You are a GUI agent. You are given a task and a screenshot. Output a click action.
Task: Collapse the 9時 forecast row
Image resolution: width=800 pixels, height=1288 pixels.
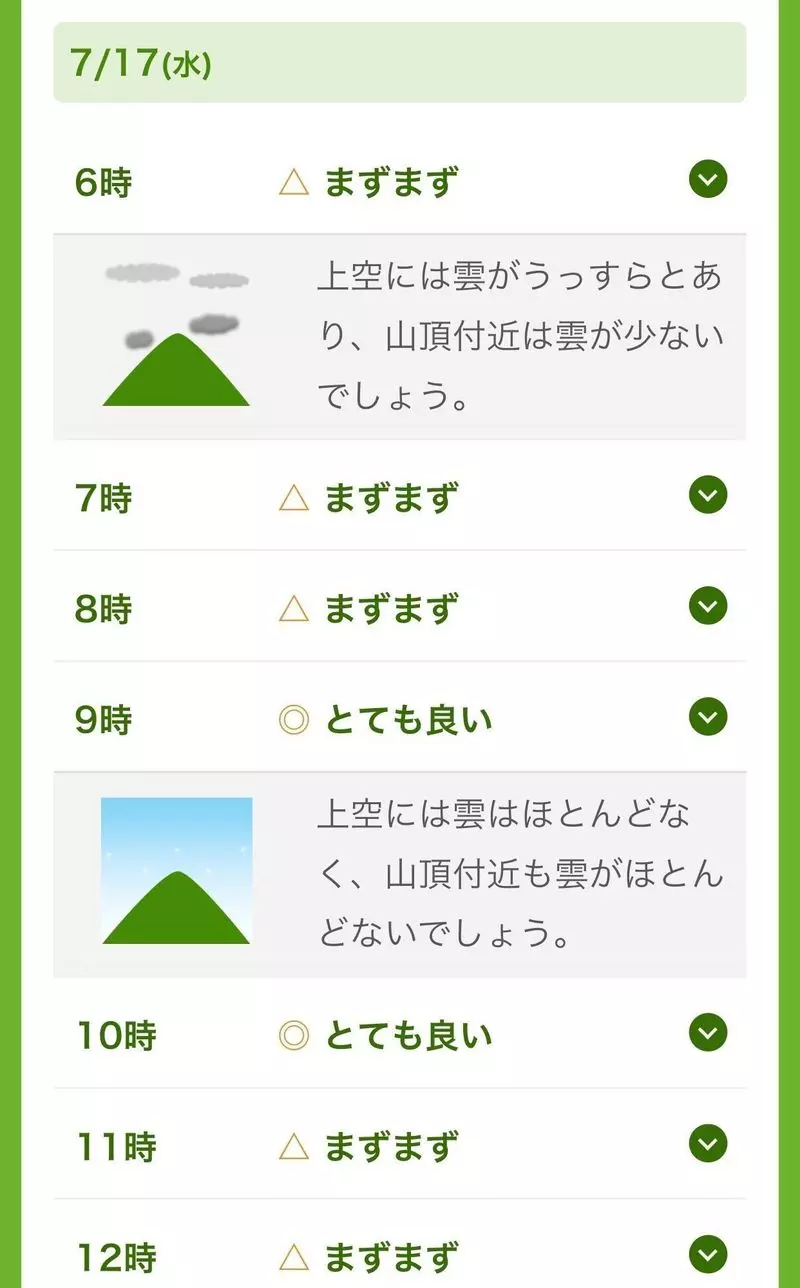pyautogui.click(x=708, y=717)
